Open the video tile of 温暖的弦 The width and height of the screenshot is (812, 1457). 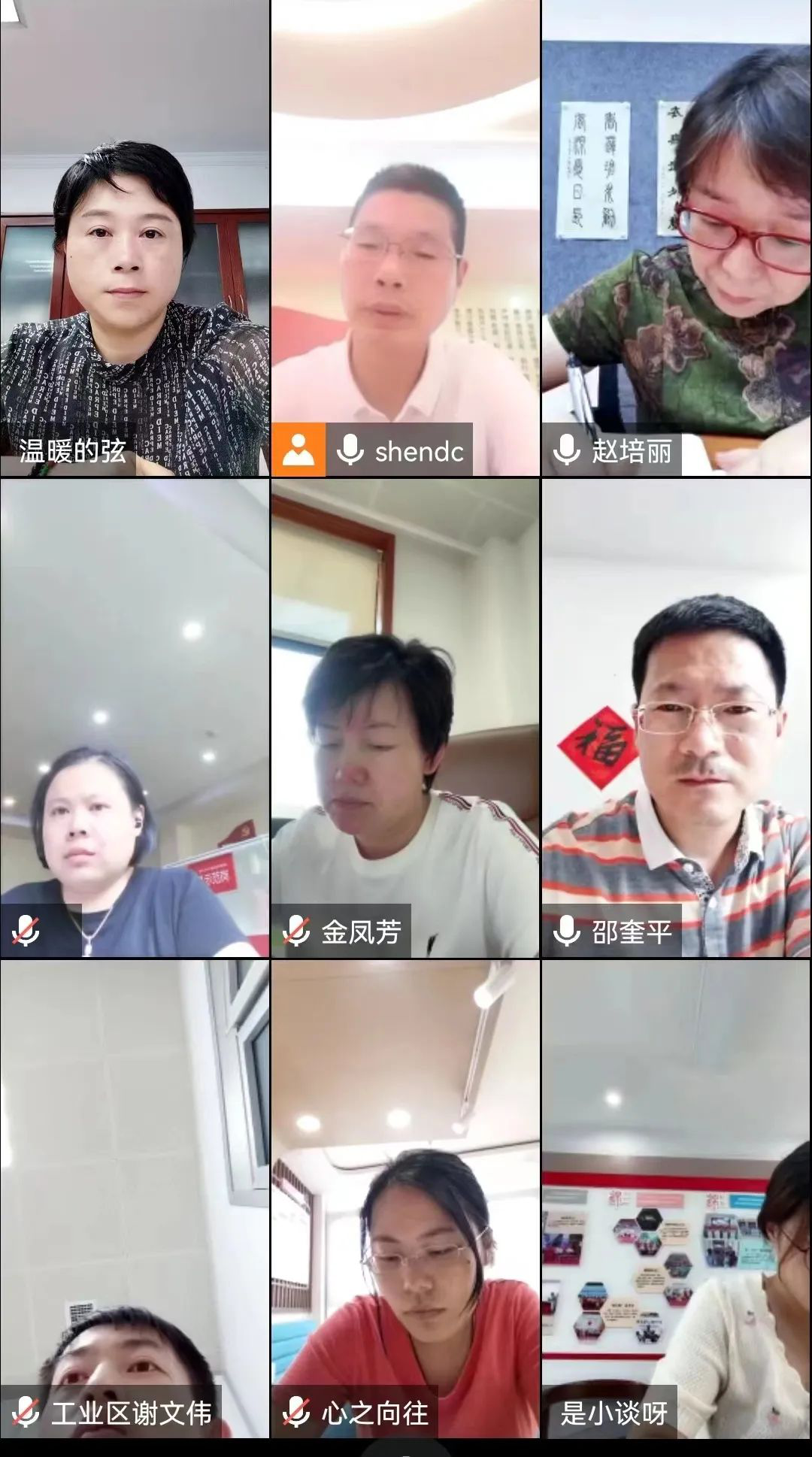135,238
